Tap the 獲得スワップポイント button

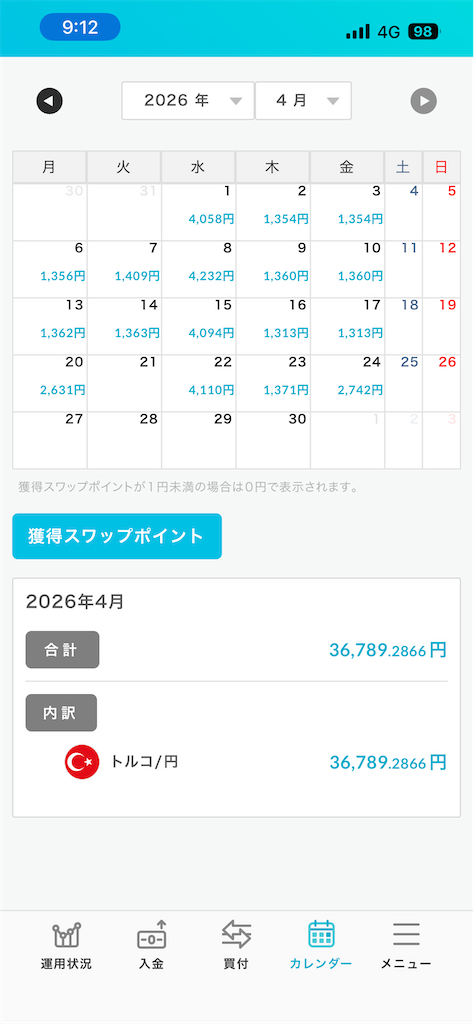click(x=117, y=536)
